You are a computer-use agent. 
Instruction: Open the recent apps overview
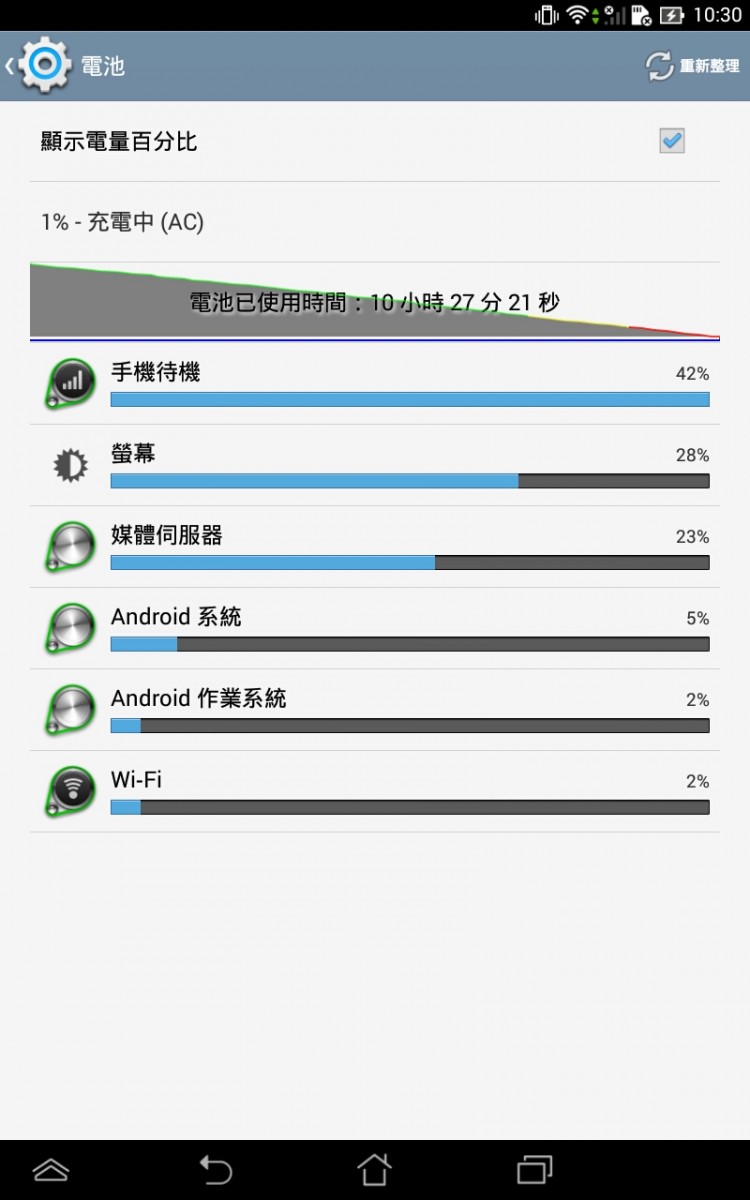[x=535, y=1169]
